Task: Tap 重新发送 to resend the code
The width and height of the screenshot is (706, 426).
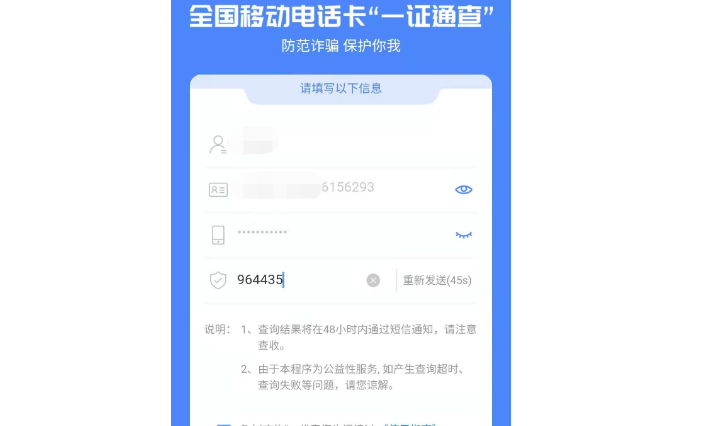Action: point(437,281)
